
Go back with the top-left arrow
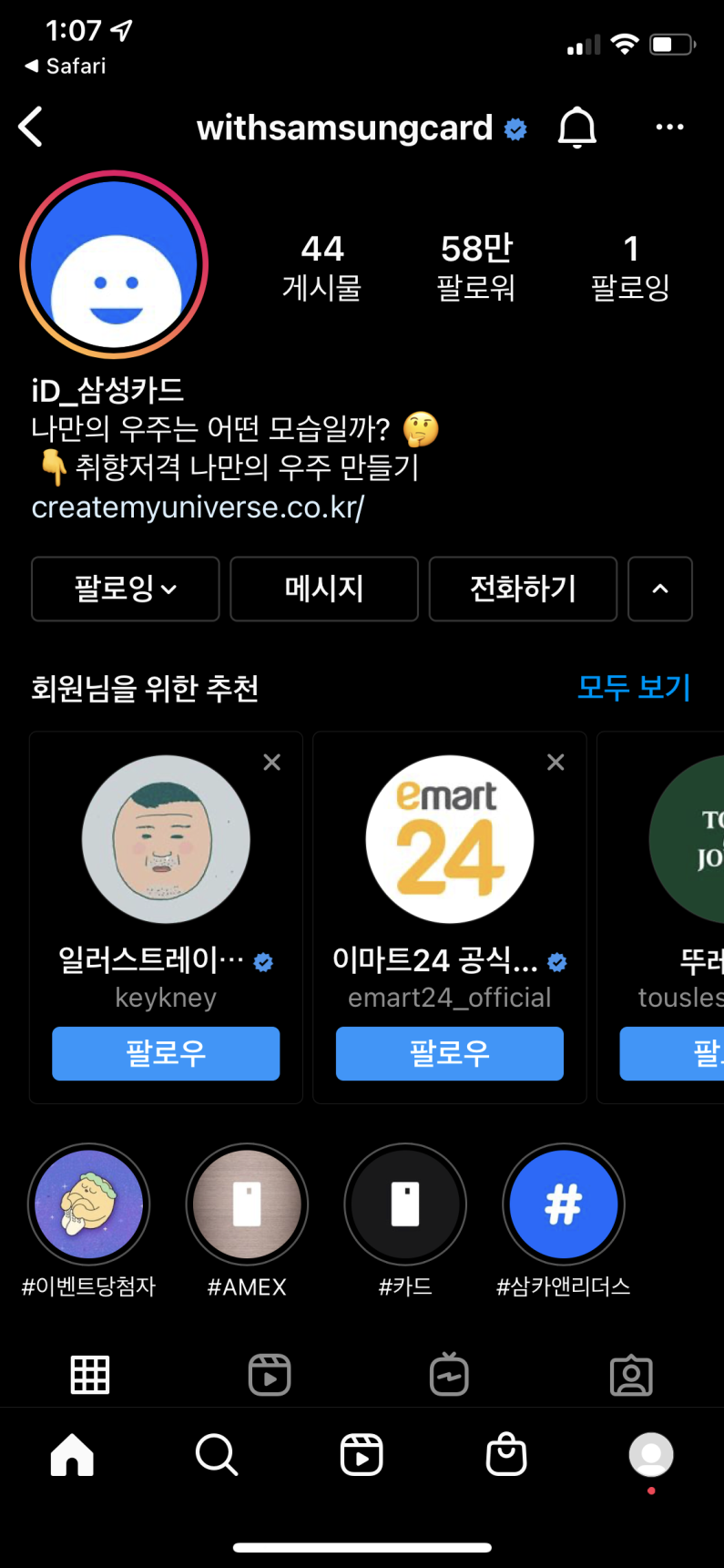[x=31, y=127]
